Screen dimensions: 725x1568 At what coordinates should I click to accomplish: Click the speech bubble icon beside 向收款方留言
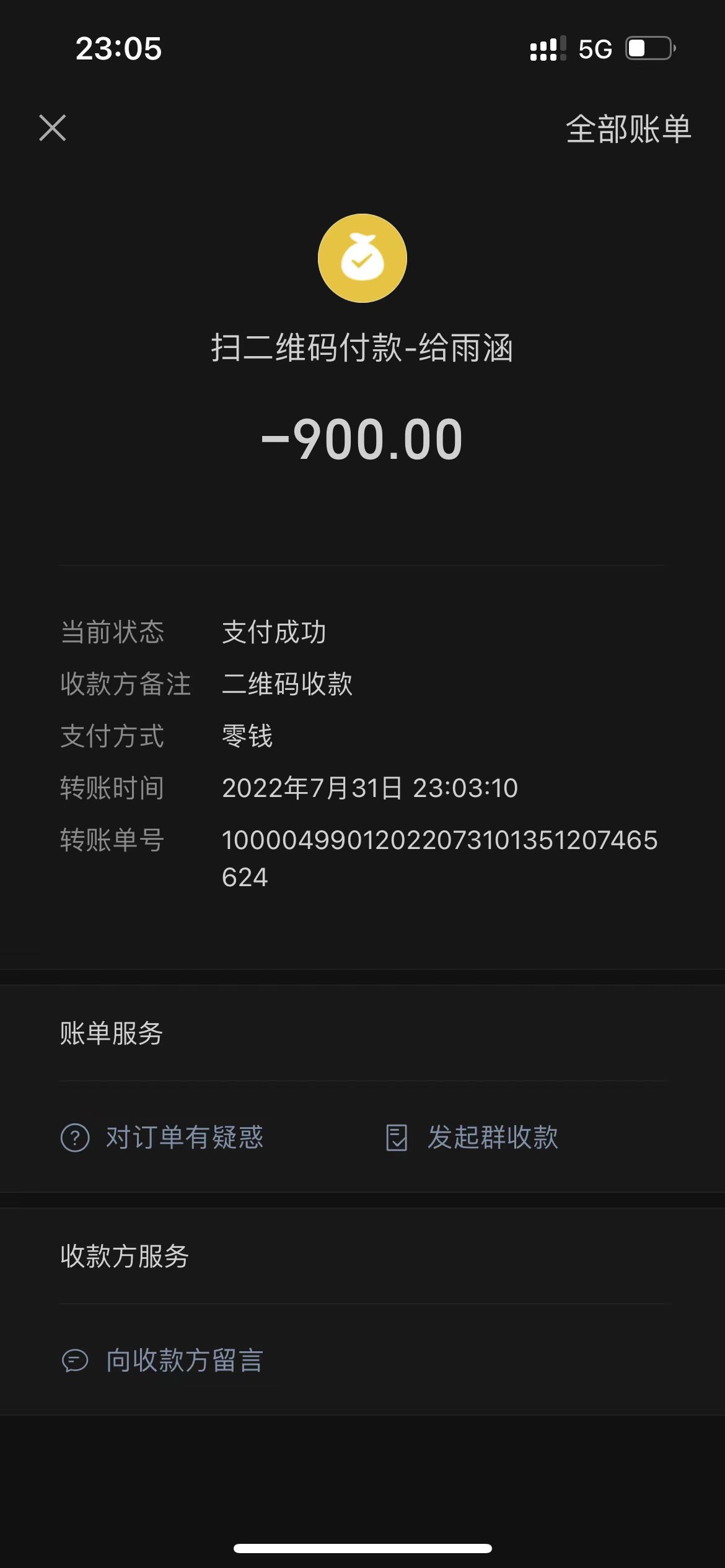[x=76, y=1361]
